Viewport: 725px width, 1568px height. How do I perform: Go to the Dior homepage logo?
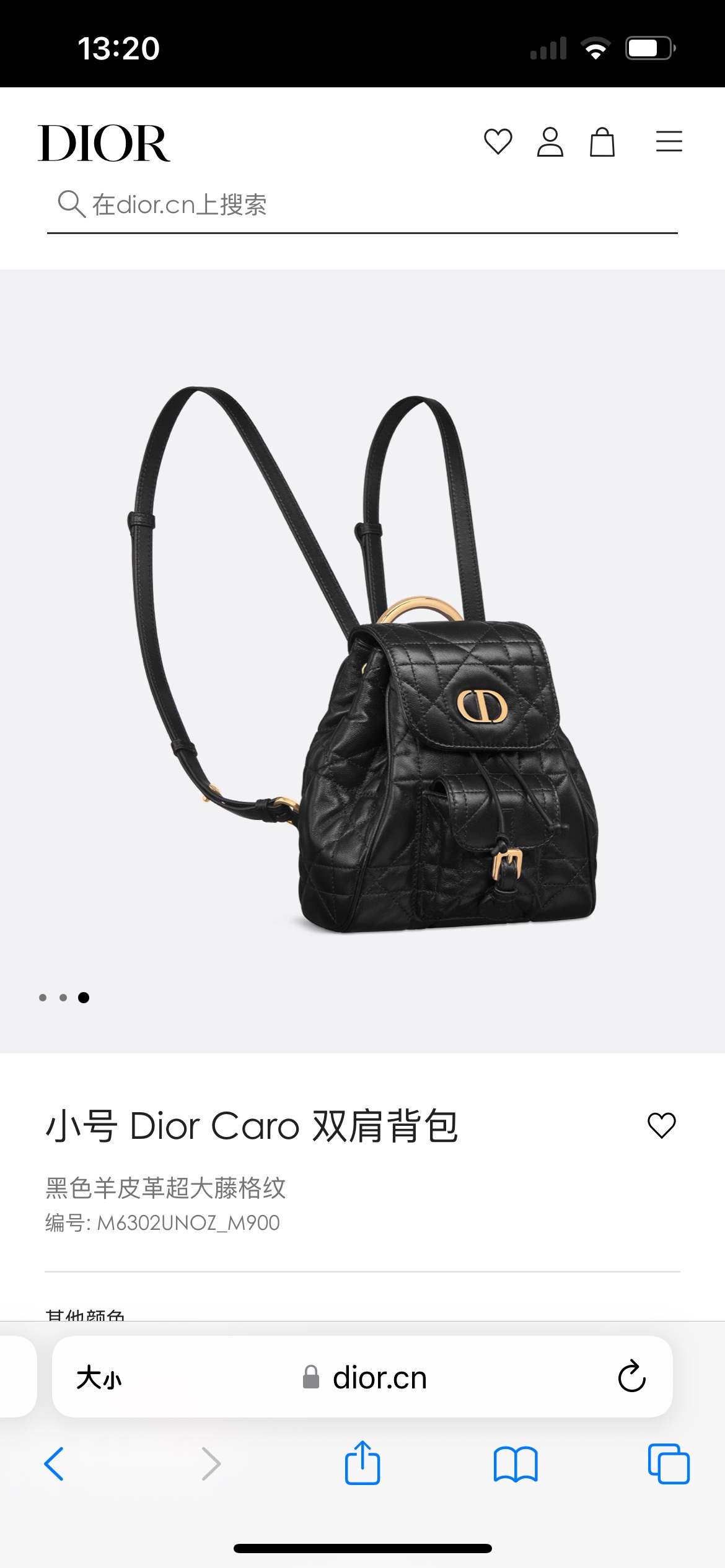point(104,143)
